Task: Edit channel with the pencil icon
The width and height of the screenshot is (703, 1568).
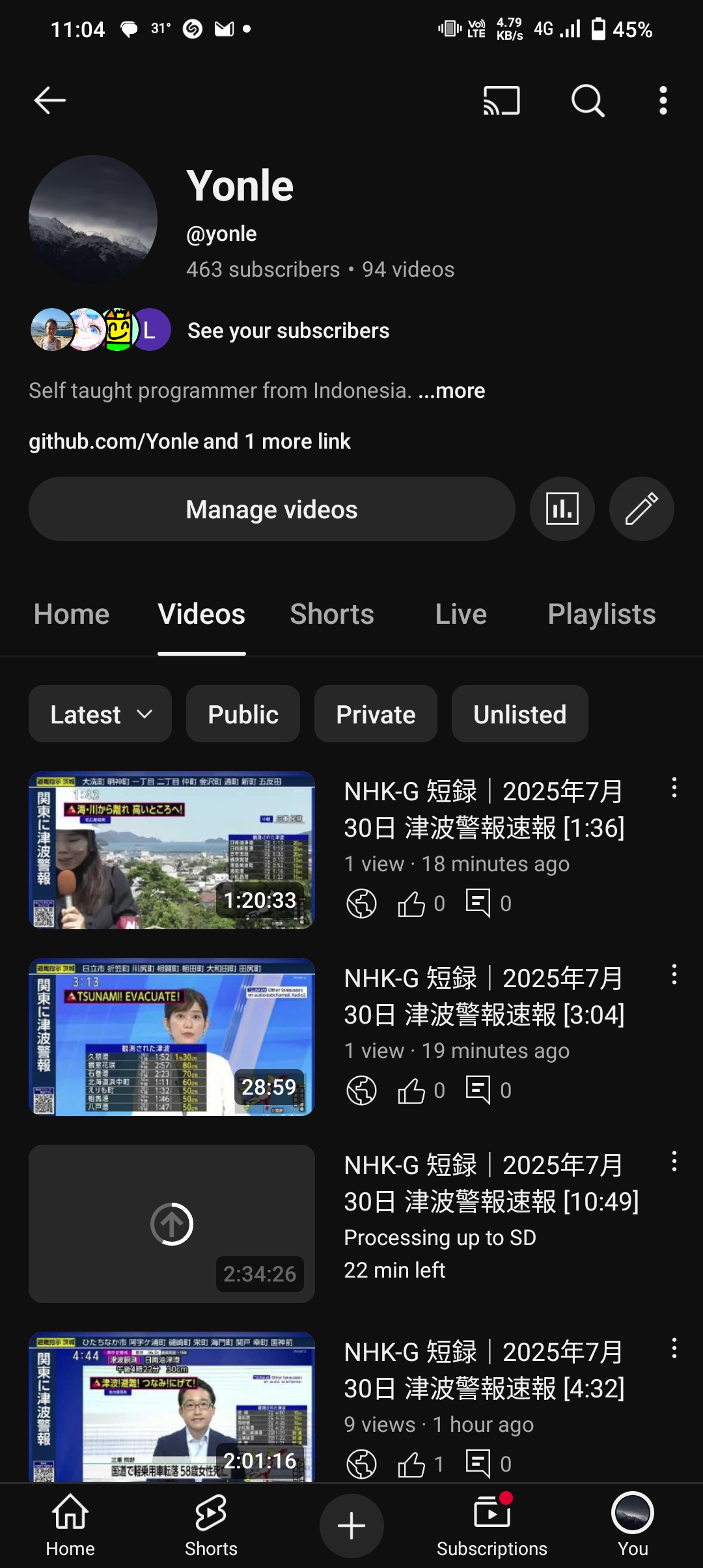Action: pyautogui.click(x=642, y=509)
